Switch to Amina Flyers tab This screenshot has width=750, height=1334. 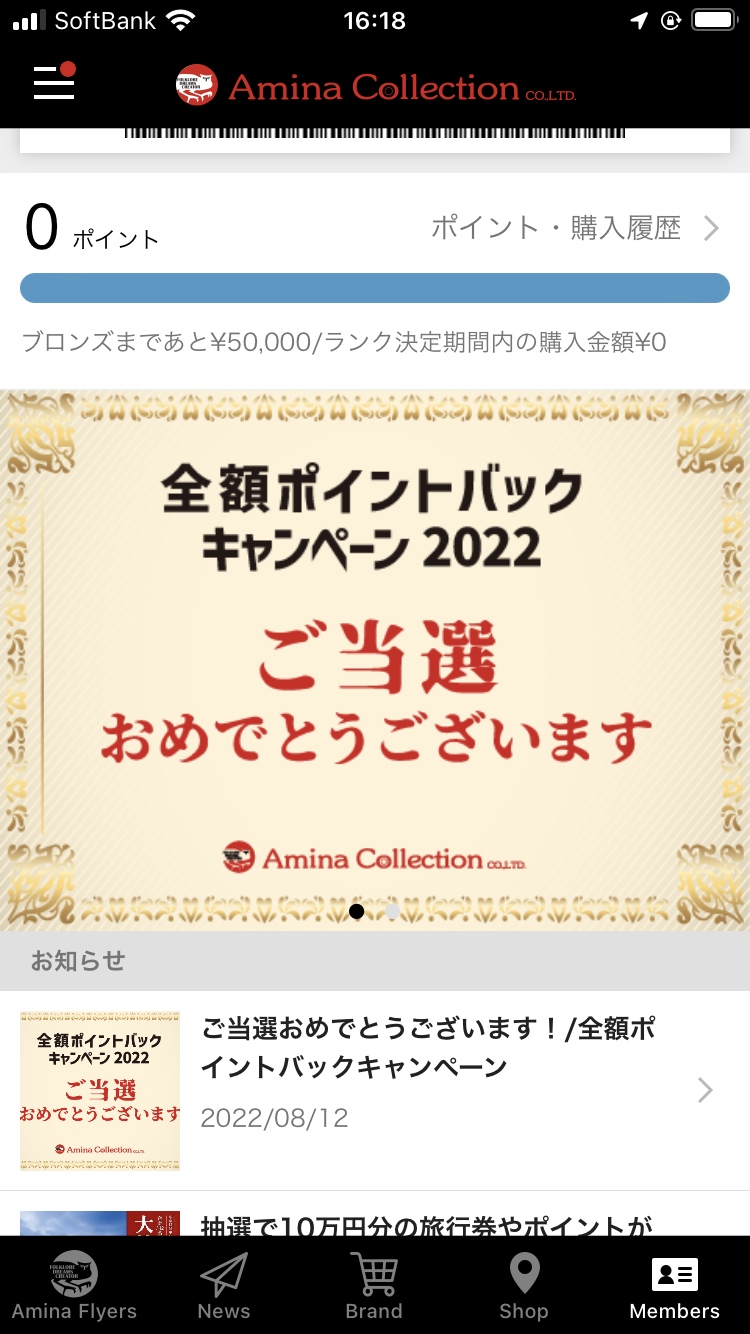74,1286
